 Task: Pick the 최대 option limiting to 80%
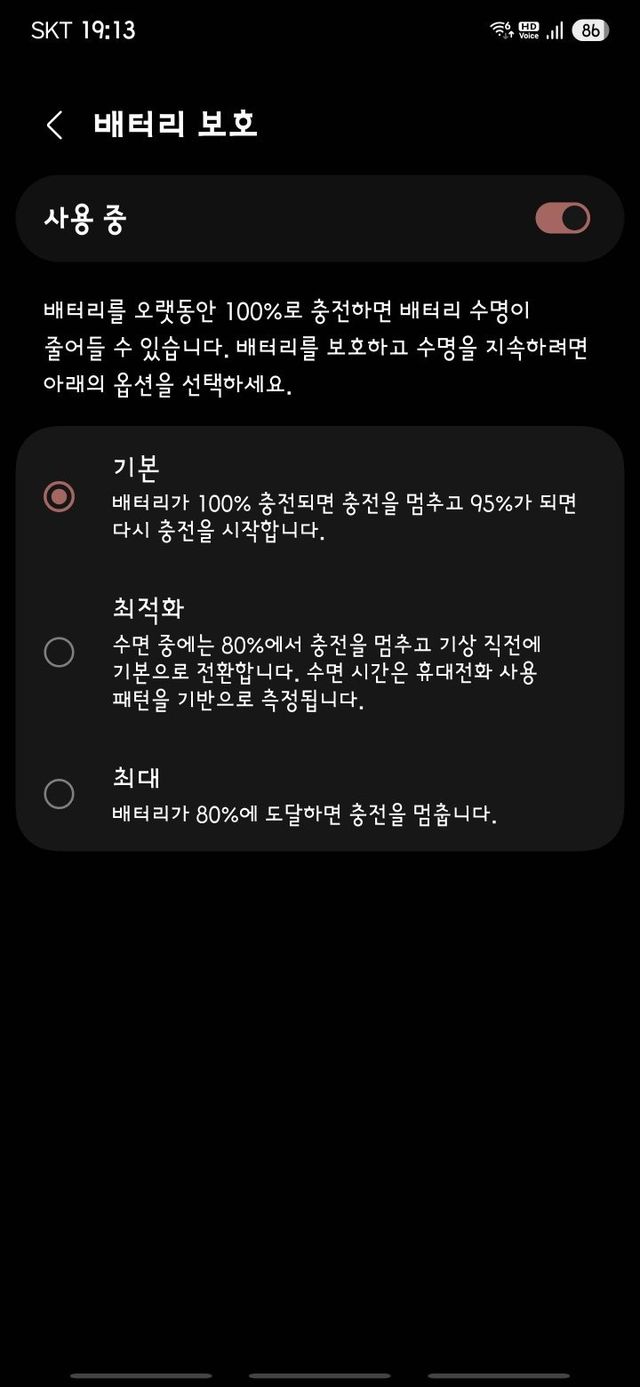pos(59,794)
